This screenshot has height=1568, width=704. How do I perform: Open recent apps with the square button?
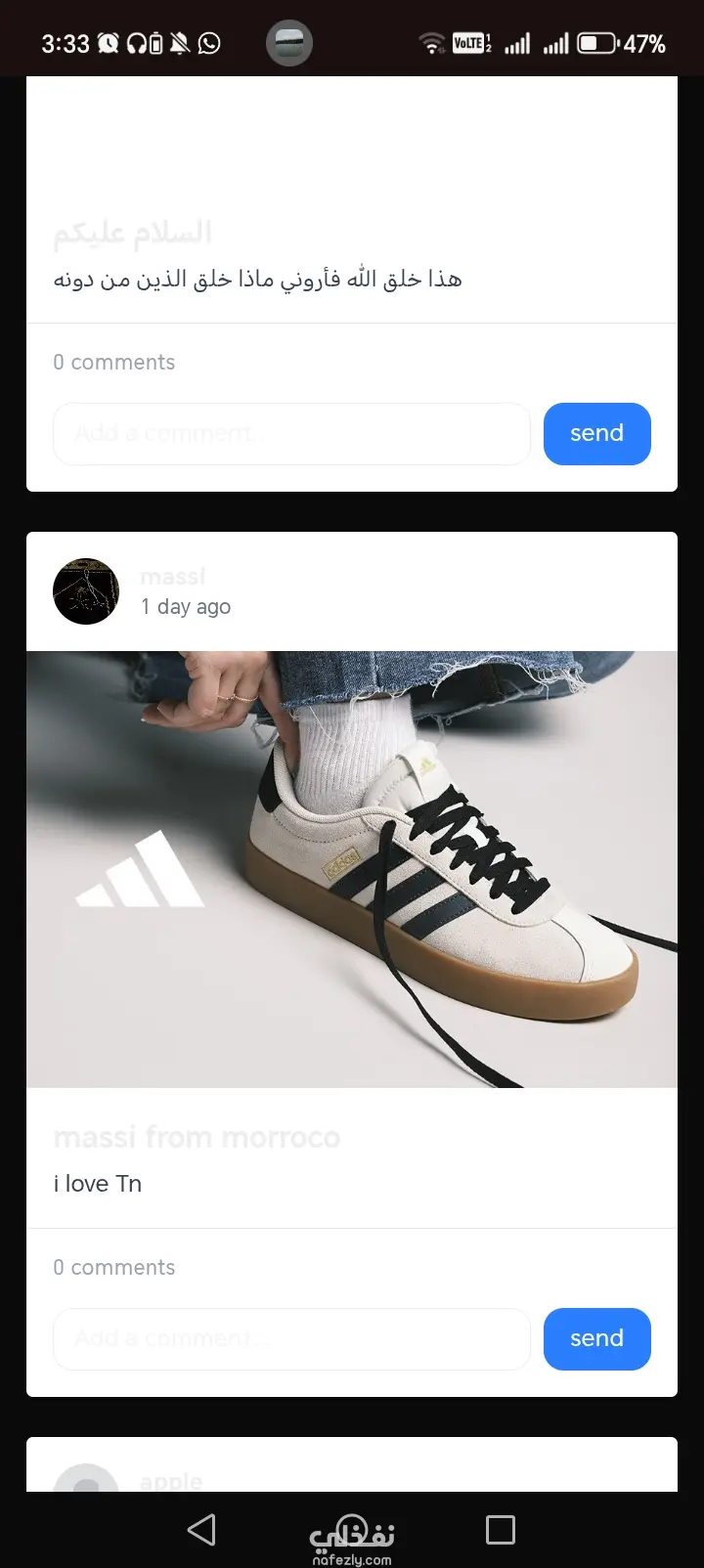[500, 1529]
